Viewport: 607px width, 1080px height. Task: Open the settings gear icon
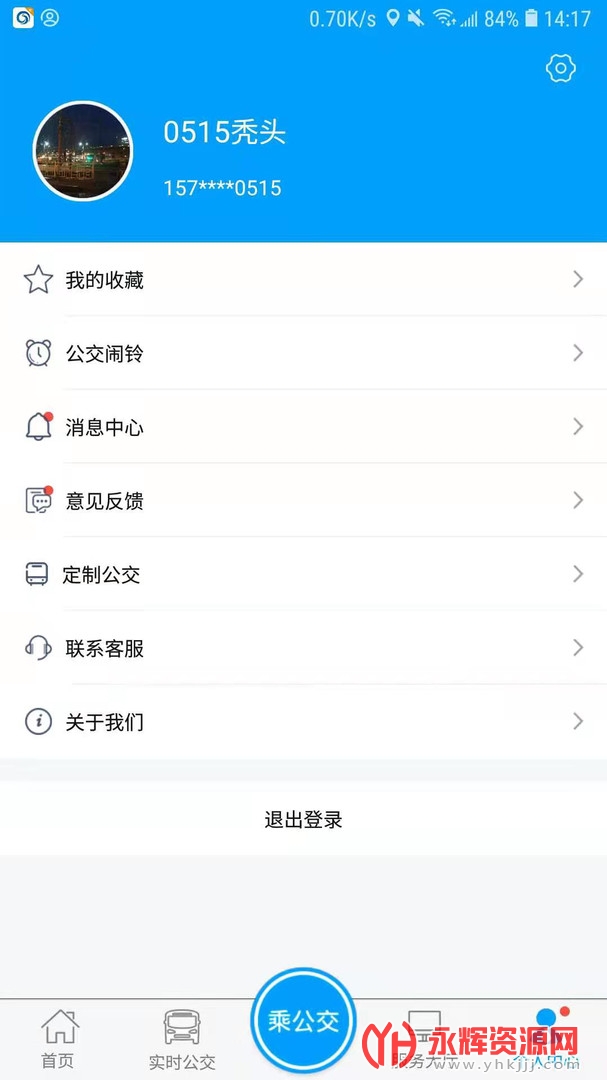point(561,68)
